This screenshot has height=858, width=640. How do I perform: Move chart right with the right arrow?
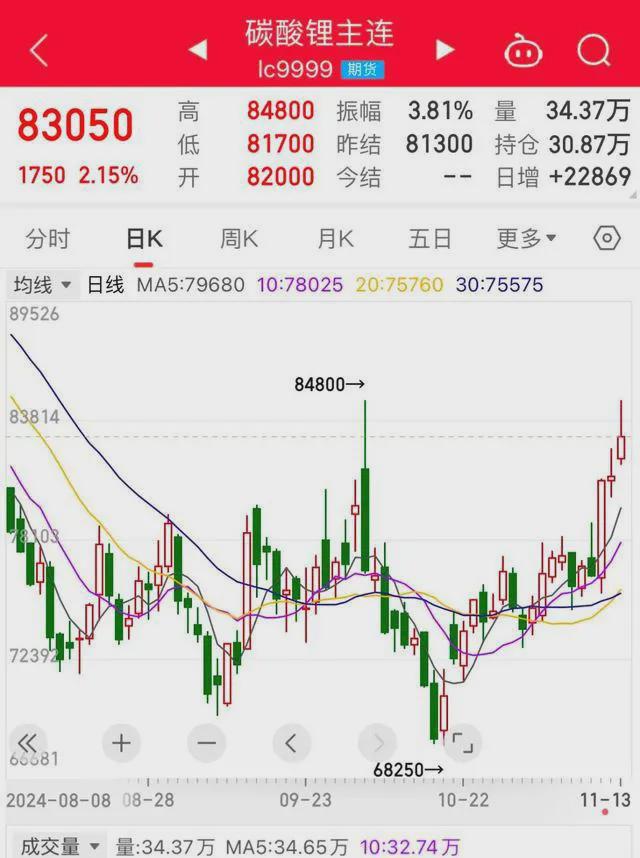[377, 743]
